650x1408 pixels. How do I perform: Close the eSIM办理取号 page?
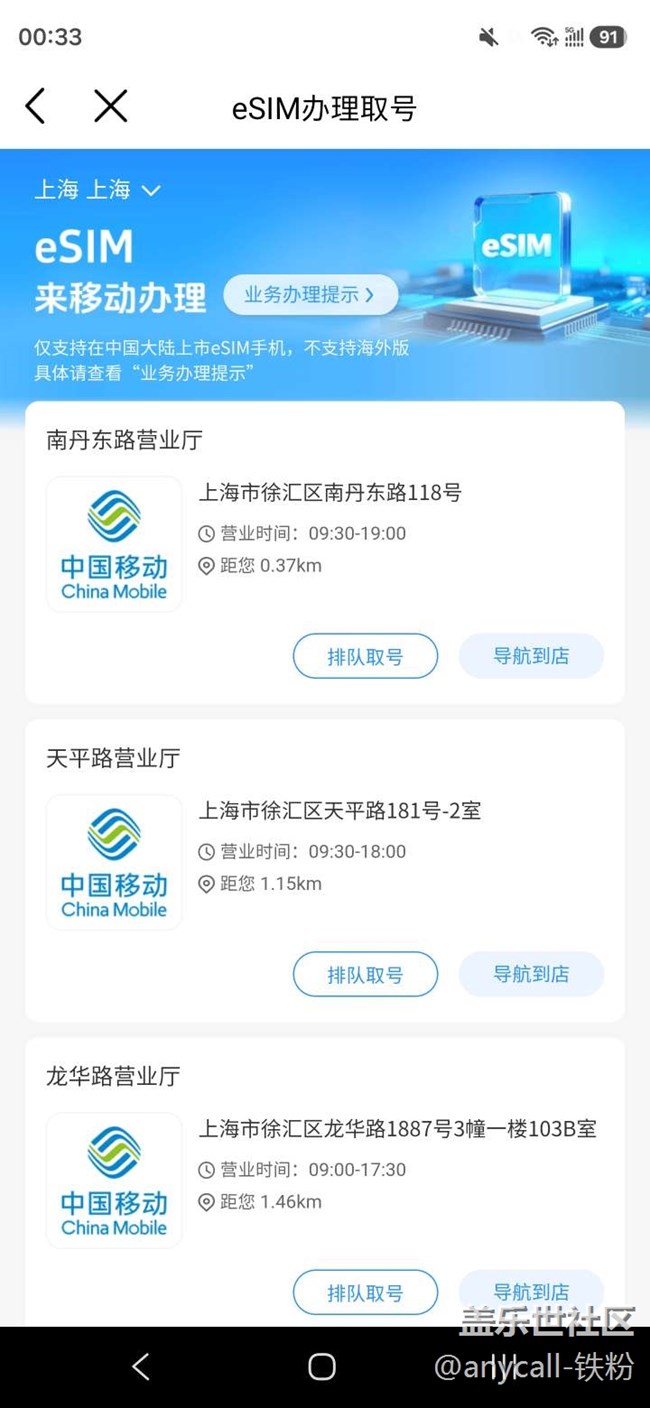[x=110, y=106]
